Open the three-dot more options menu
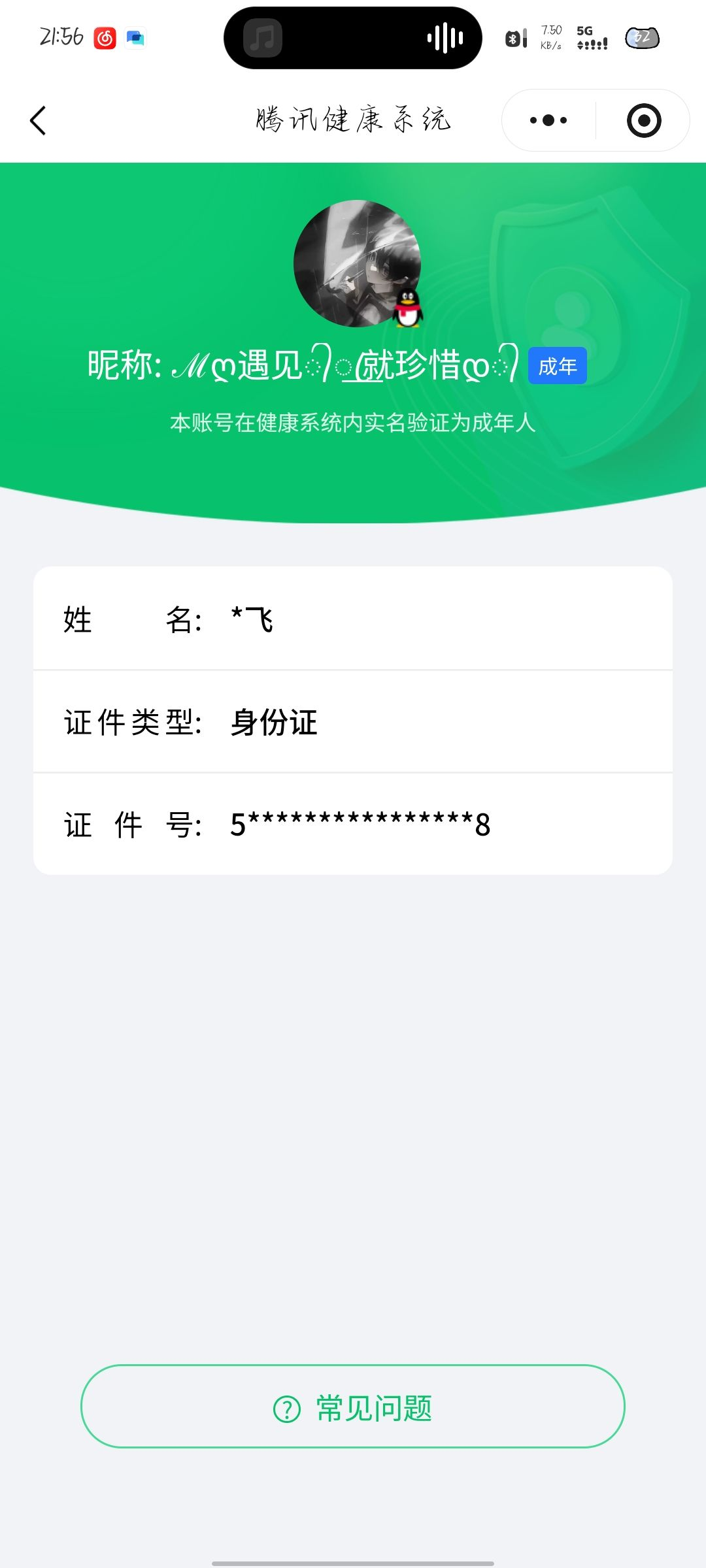The width and height of the screenshot is (706, 1568). 546,120
